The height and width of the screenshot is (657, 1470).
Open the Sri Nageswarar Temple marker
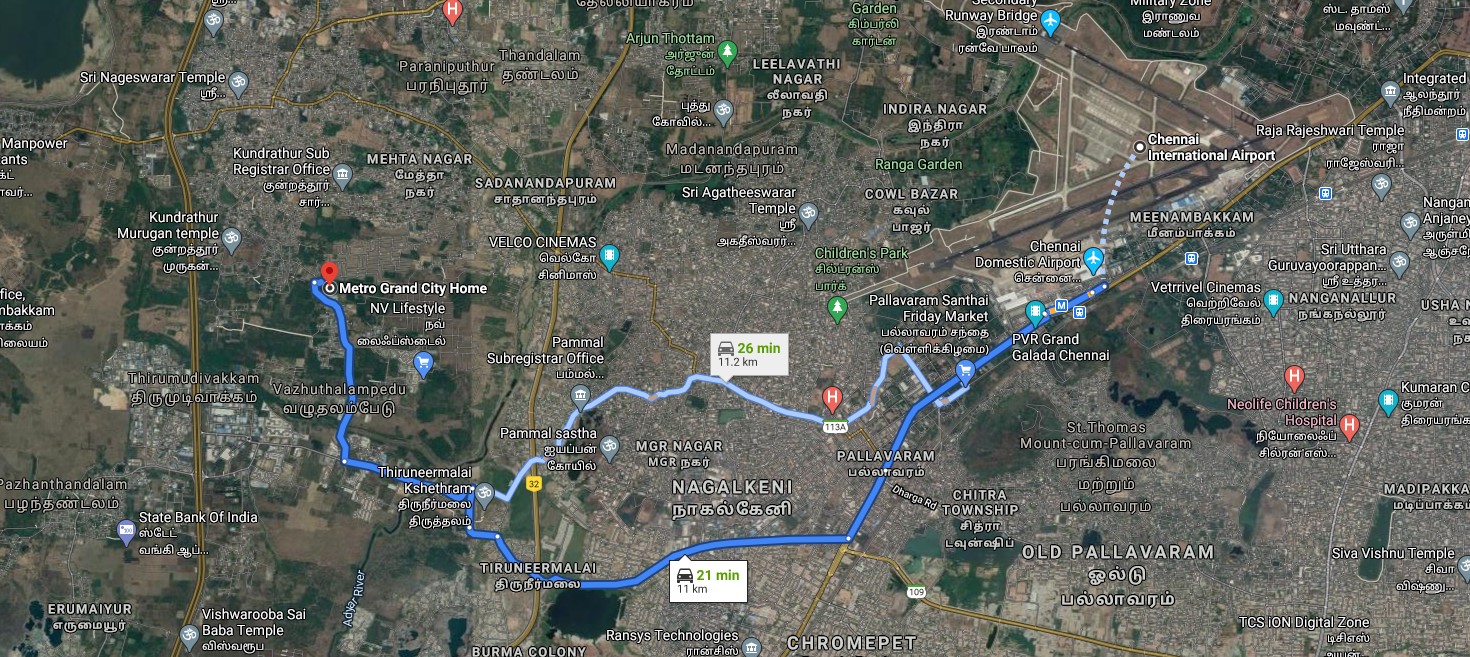[x=238, y=83]
